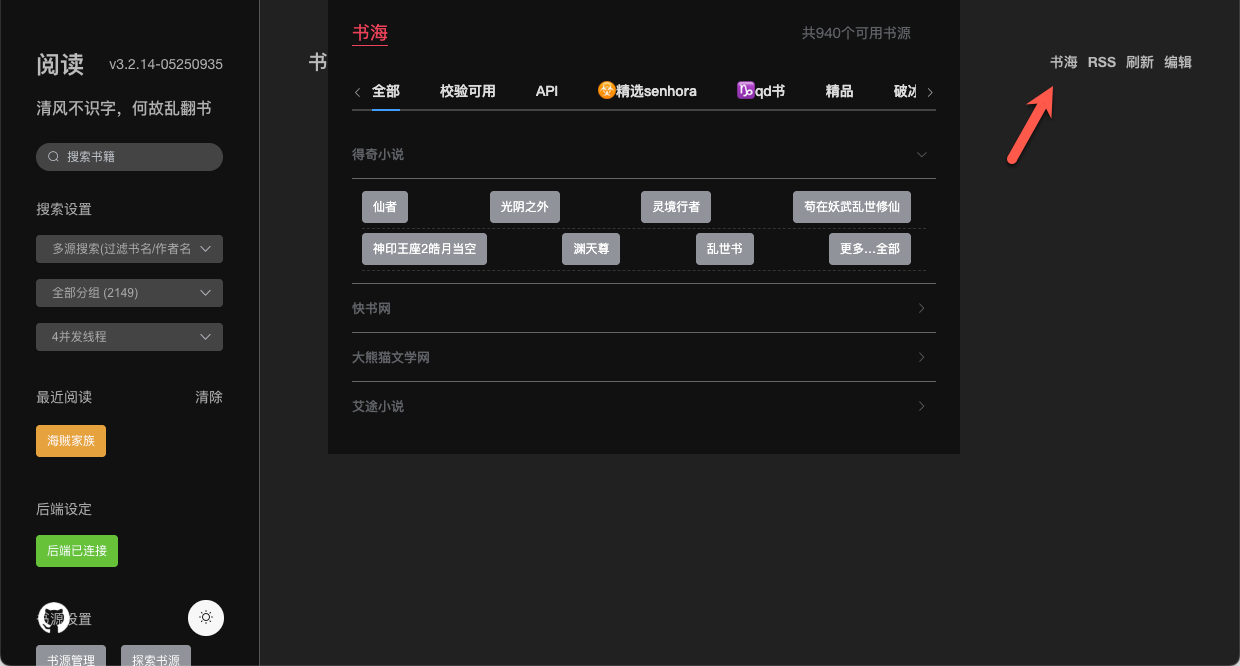Open RSS from the top bar
The height and width of the screenshot is (666, 1240).
point(1101,62)
